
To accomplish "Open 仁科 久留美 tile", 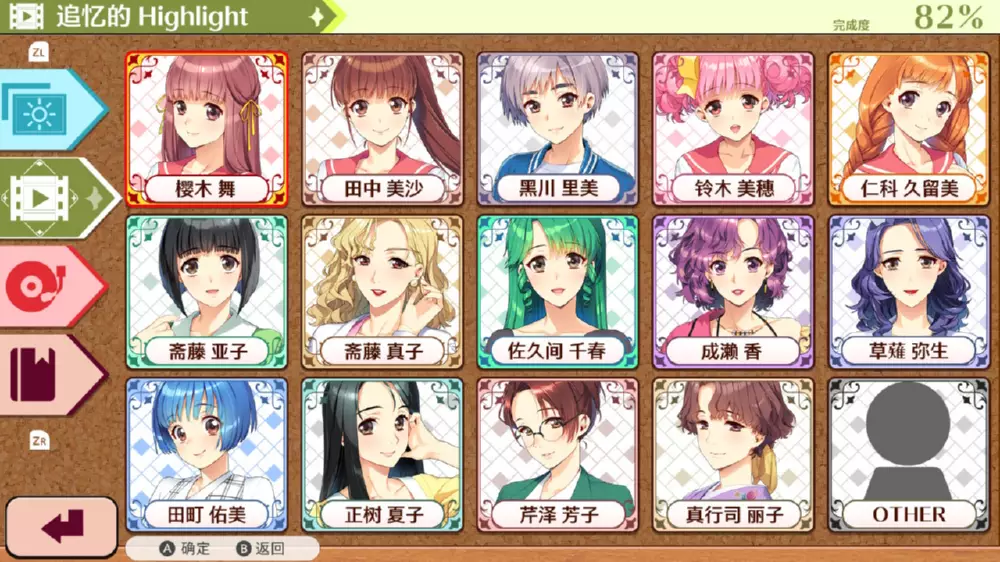I will pos(908,128).
